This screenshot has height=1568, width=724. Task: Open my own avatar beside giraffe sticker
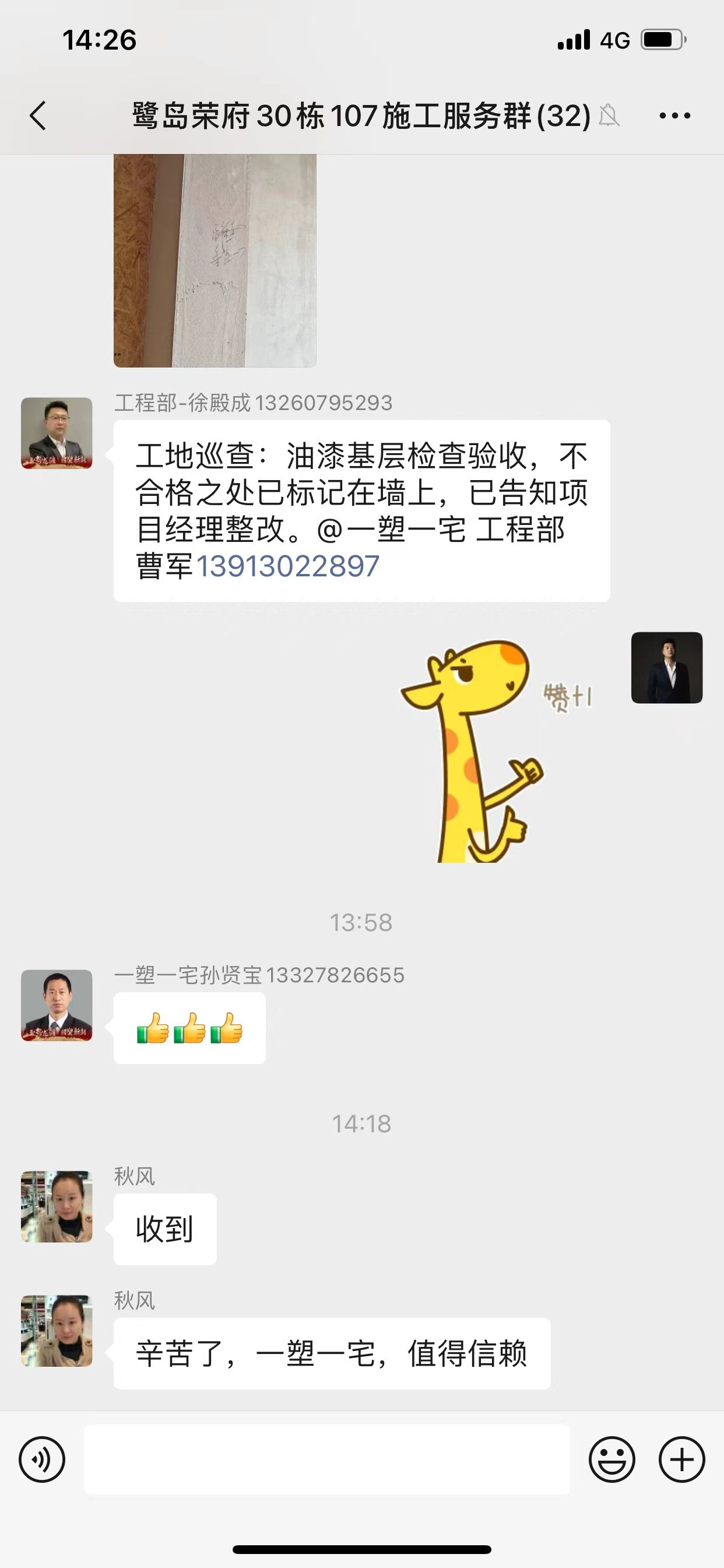pos(667,668)
